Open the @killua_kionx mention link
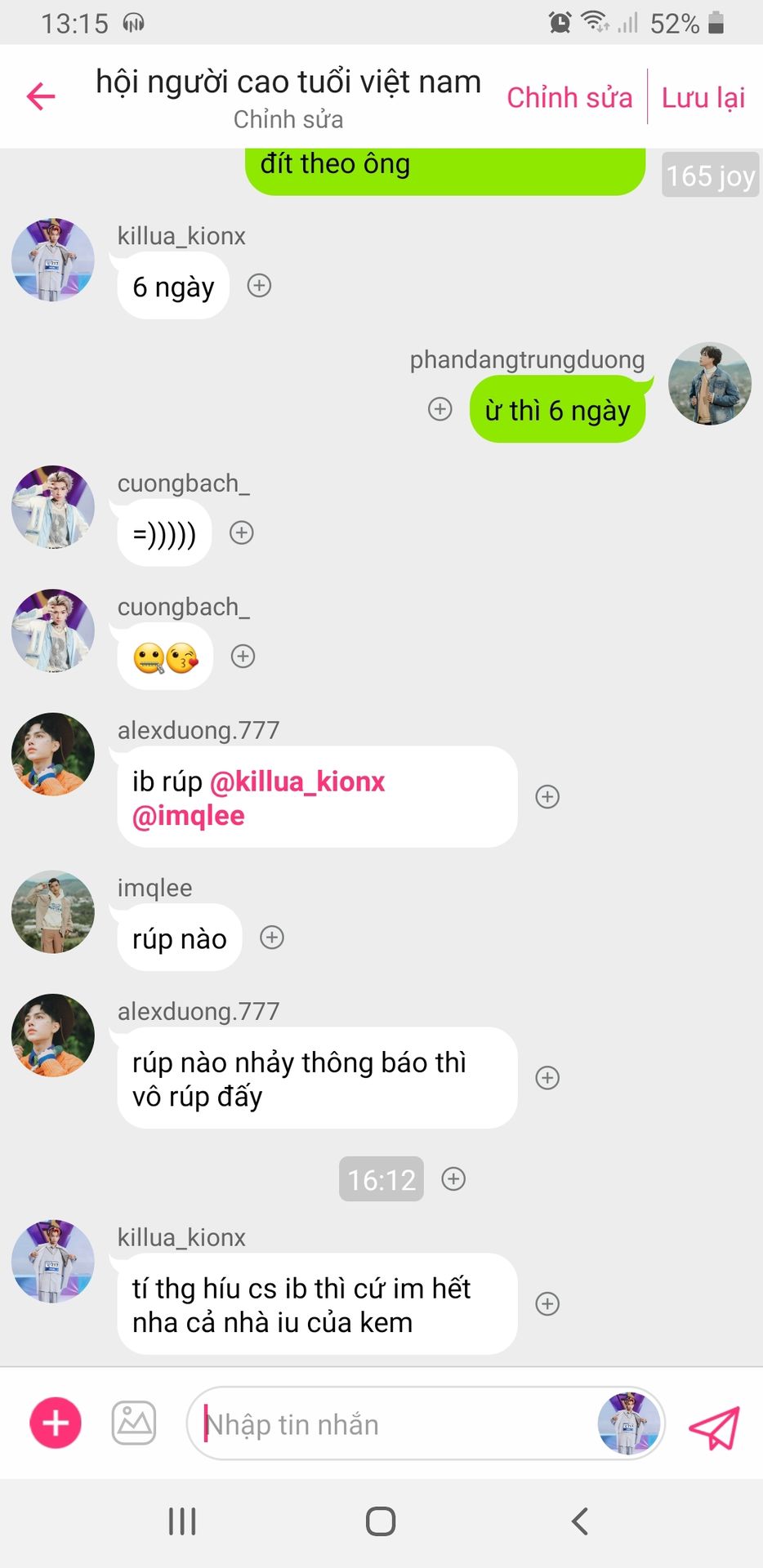The width and height of the screenshot is (763, 1568). click(297, 782)
